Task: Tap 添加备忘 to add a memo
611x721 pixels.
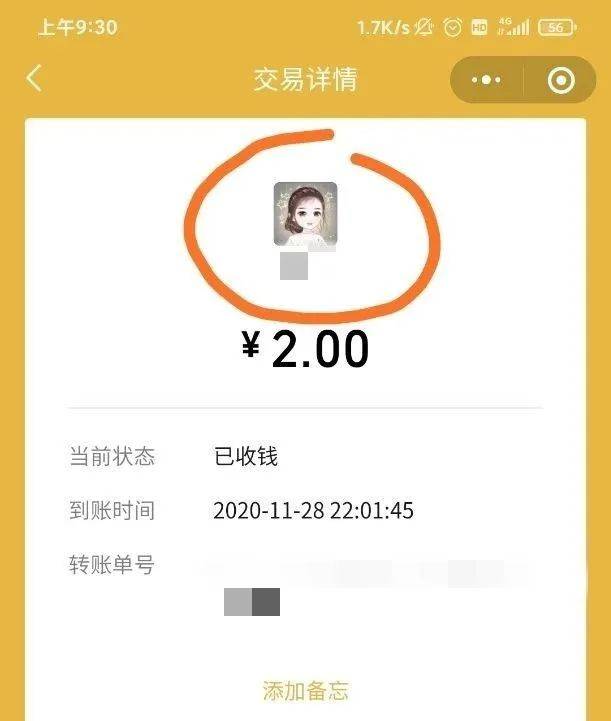Action: [305, 690]
